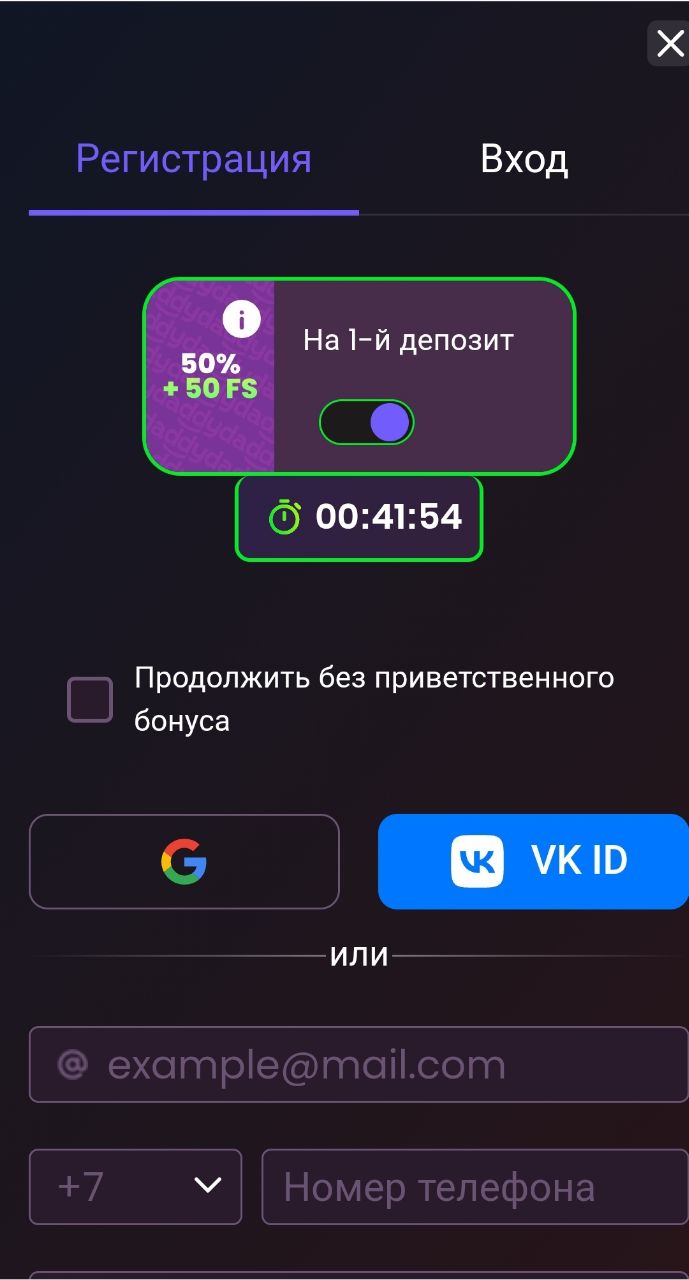The image size is (689, 1280).
Task: Switch to the Вход tab
Action: click(524, 160)
